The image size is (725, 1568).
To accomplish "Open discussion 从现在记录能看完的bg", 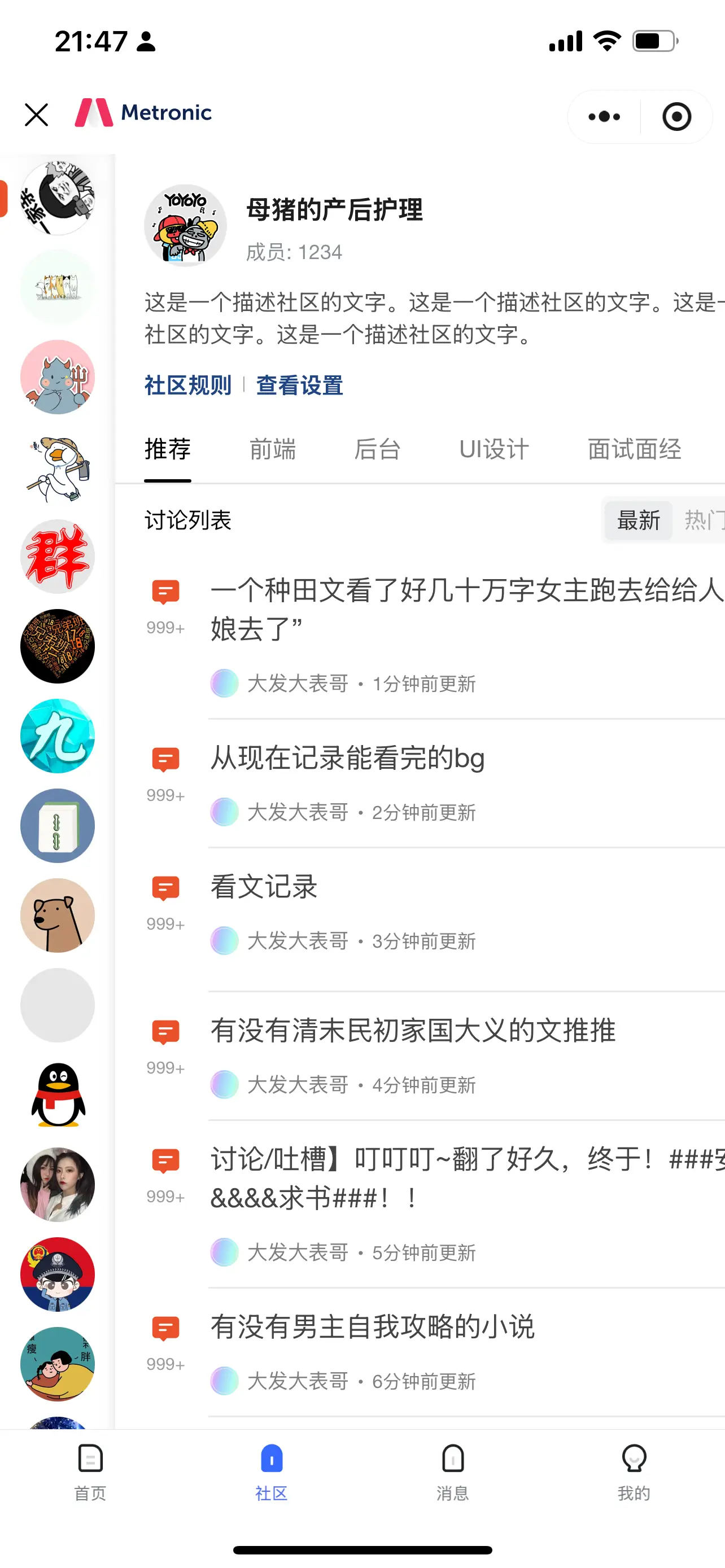I will click(348, 759).
